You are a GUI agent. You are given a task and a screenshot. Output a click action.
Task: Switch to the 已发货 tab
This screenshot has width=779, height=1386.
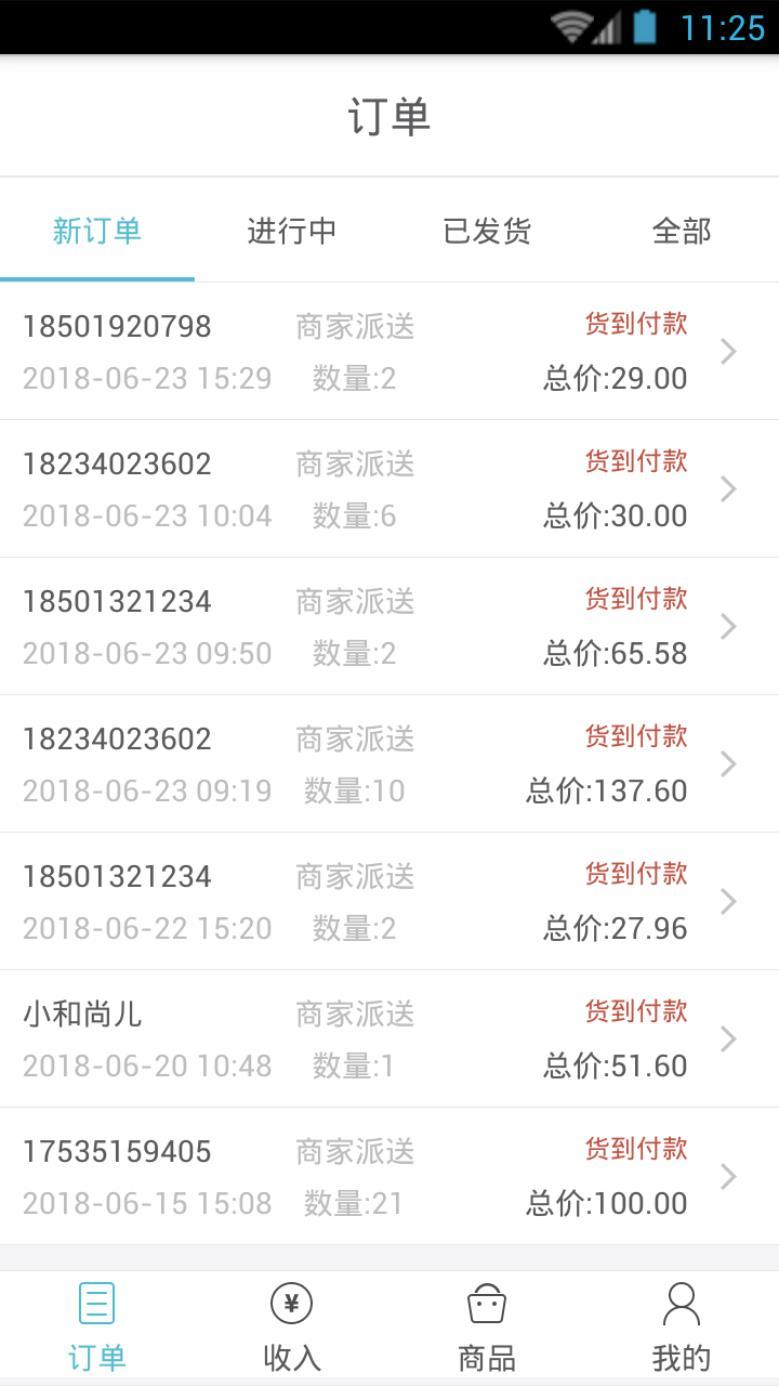click(486, 231)
